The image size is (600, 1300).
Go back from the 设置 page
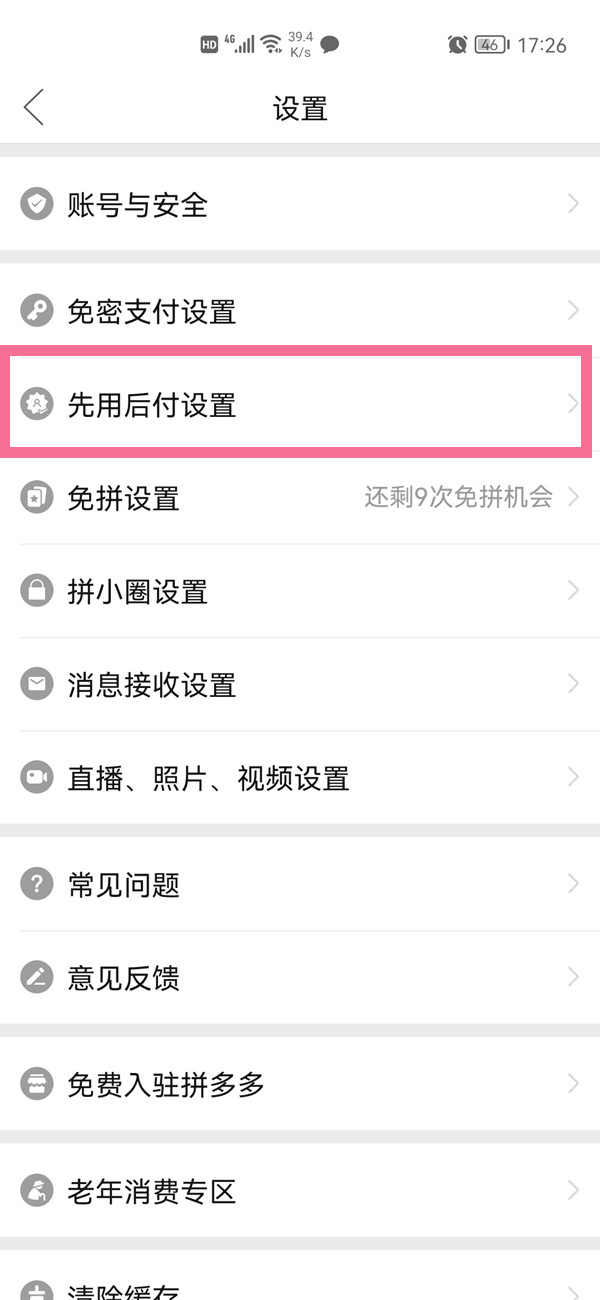34,108
